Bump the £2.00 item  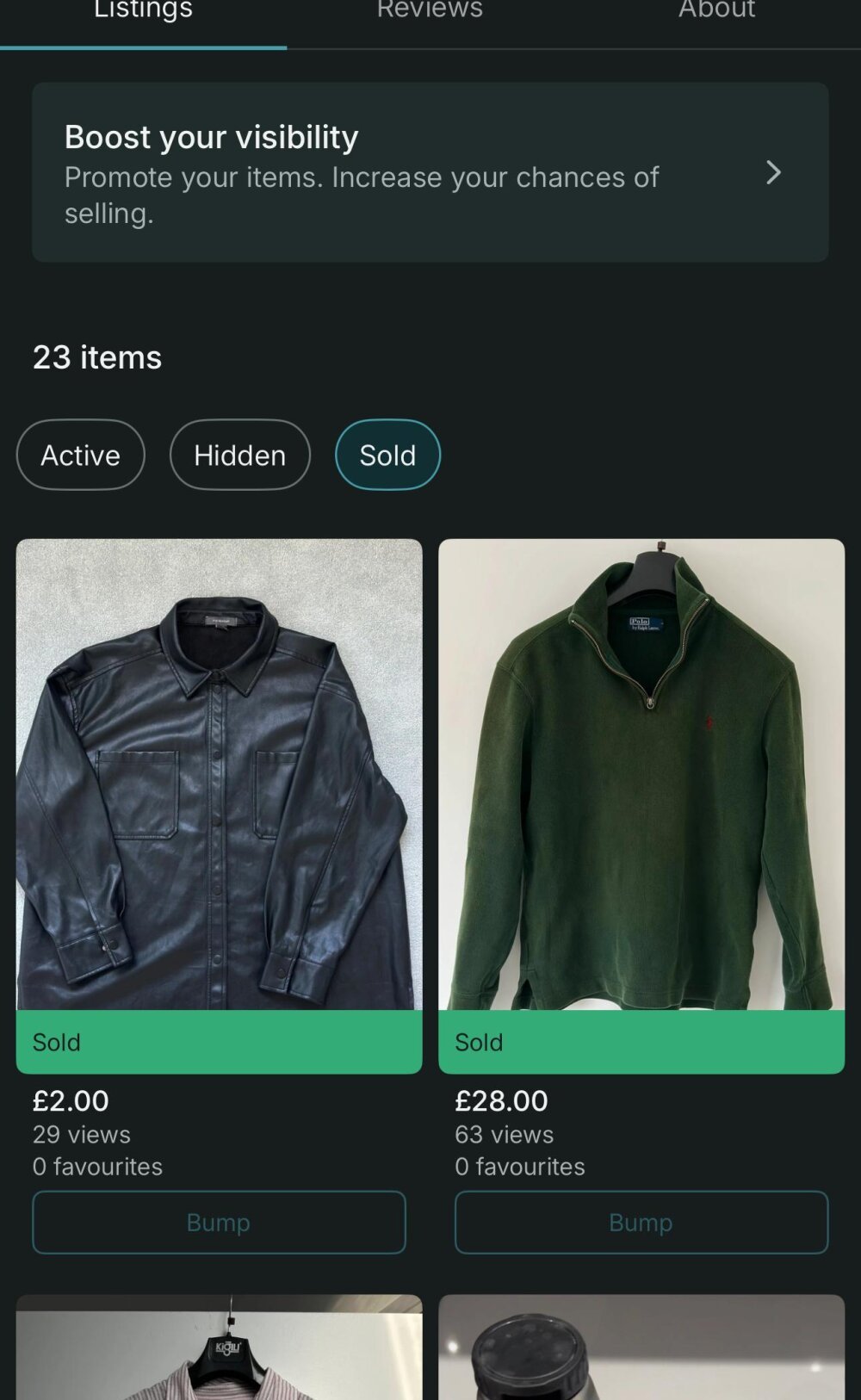pos(219,1222)
